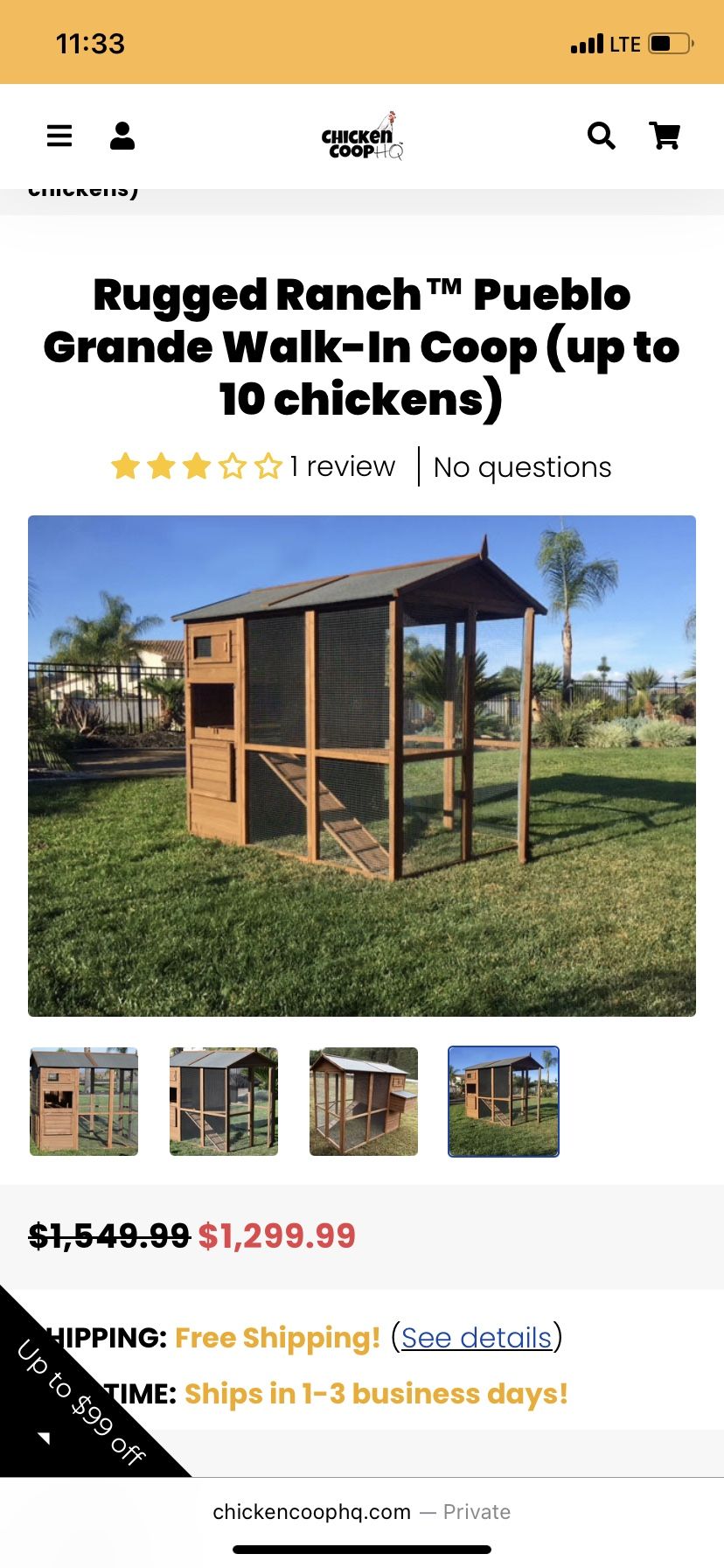724x1568 pixels.
Task: Click the account profile icon
Action: pyautogui.click(x=122, y=136)
